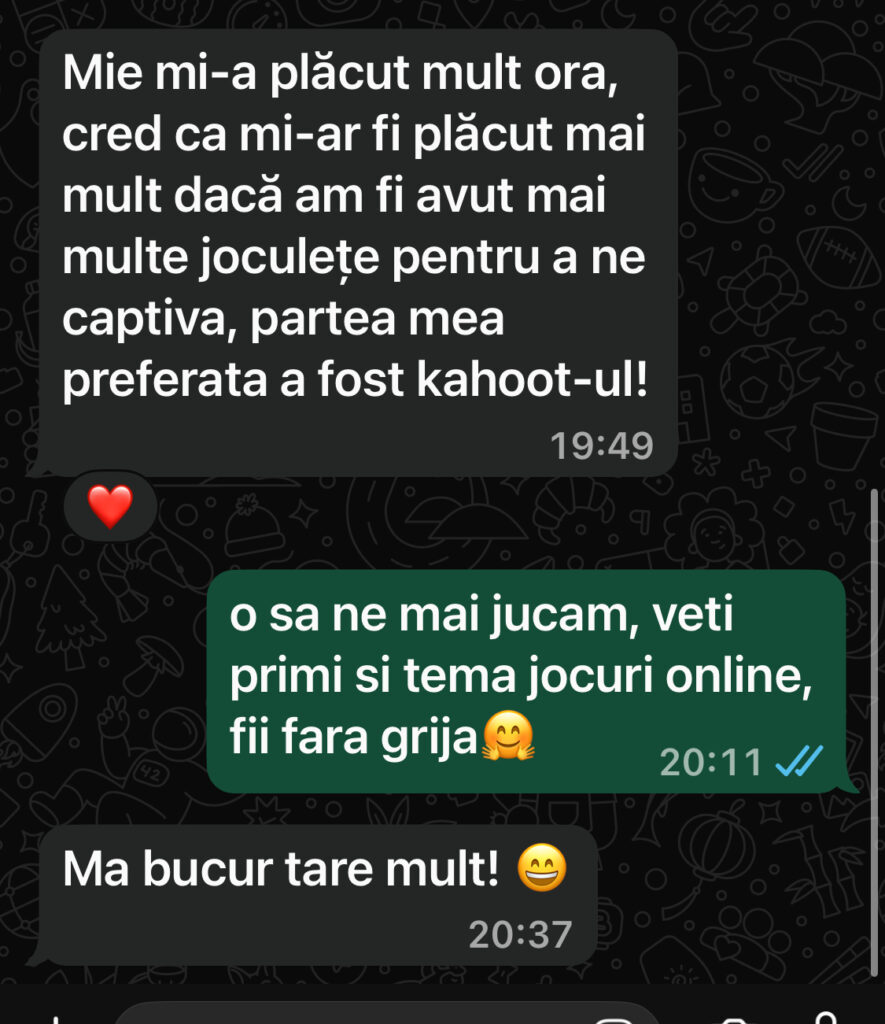Image resolution: width=885 pixels, height=1024 pixels.
Task: Open the heart reaction on the kahoot message
Action: pos(110,507)
